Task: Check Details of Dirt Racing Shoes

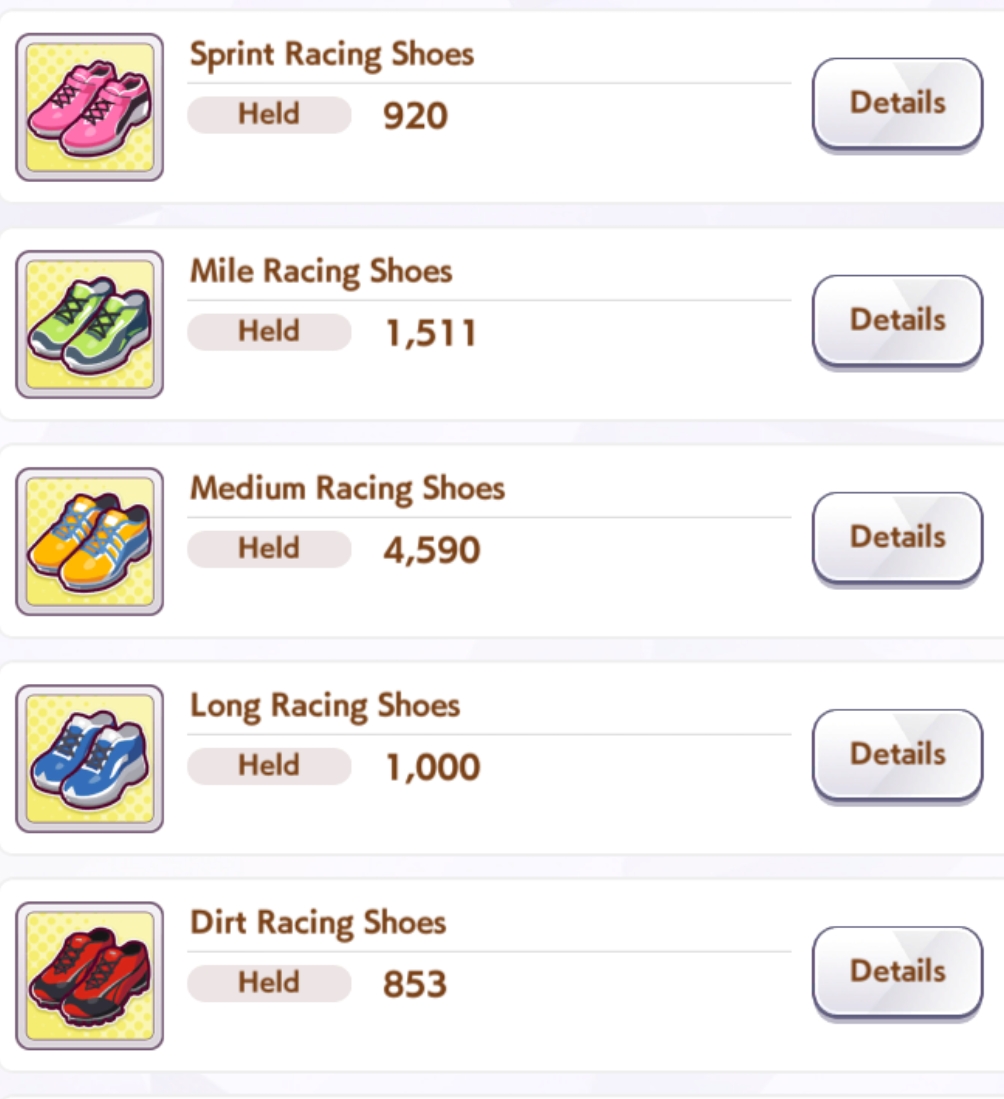Action: point(897,971)
